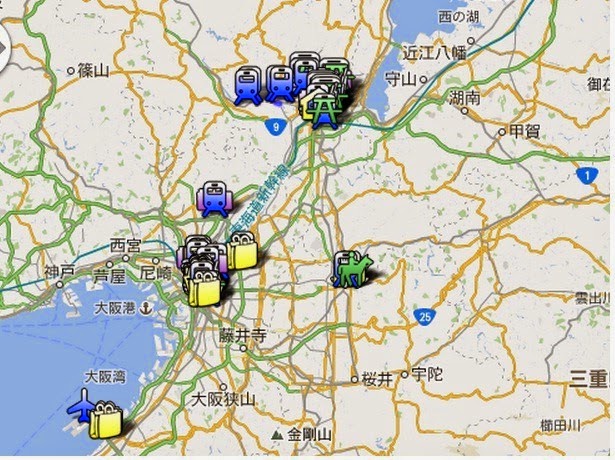Tap the airplane marker on Osaka Bay
This screenshot has width=615, height=460.
83,408
